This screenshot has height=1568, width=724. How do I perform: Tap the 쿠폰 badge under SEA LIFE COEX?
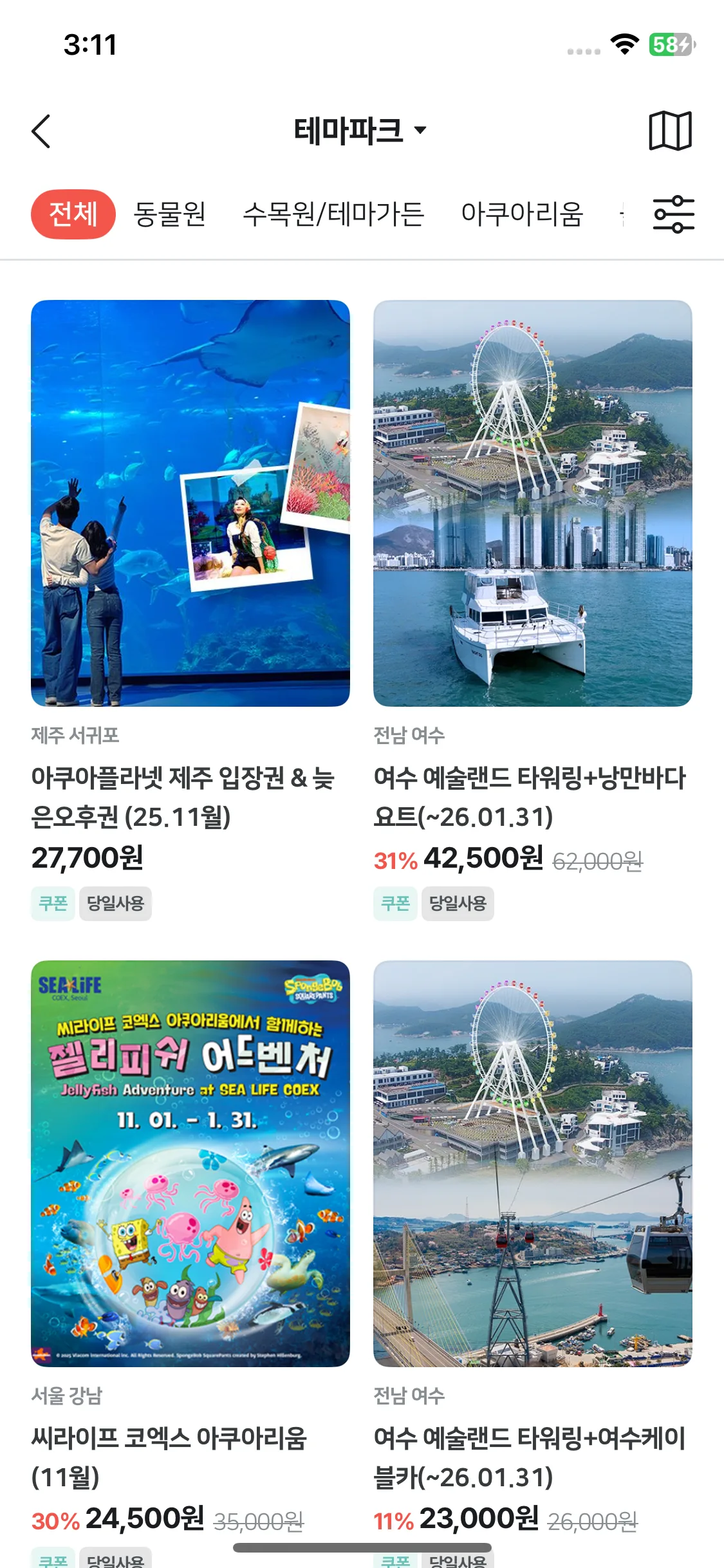coord(53,1561)
